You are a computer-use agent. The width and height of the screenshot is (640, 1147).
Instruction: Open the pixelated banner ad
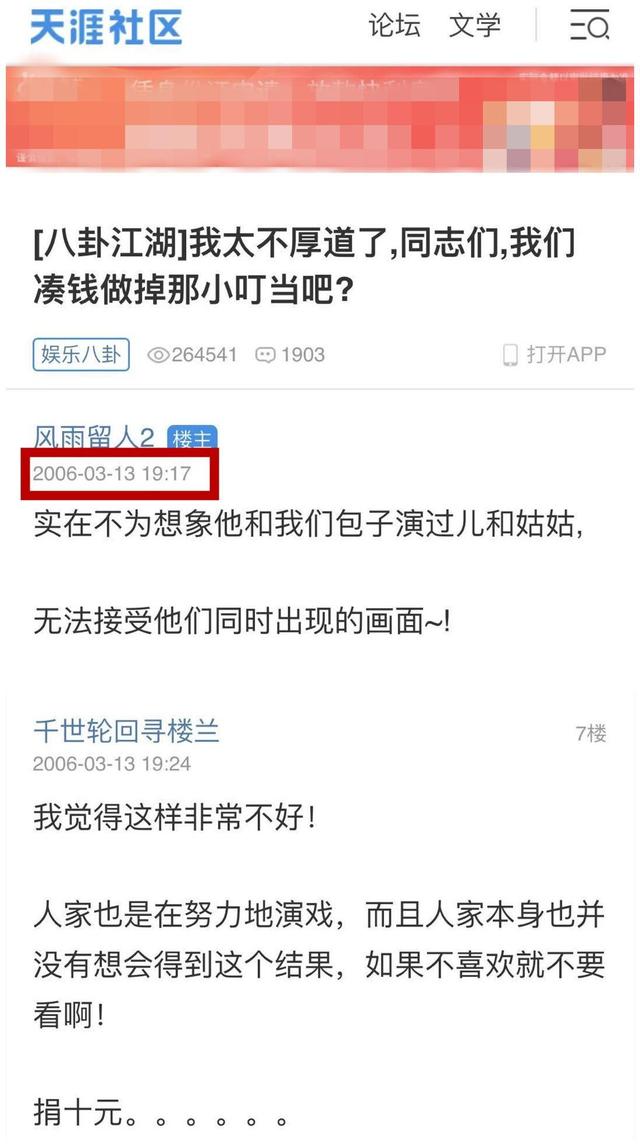coord(320,119)
